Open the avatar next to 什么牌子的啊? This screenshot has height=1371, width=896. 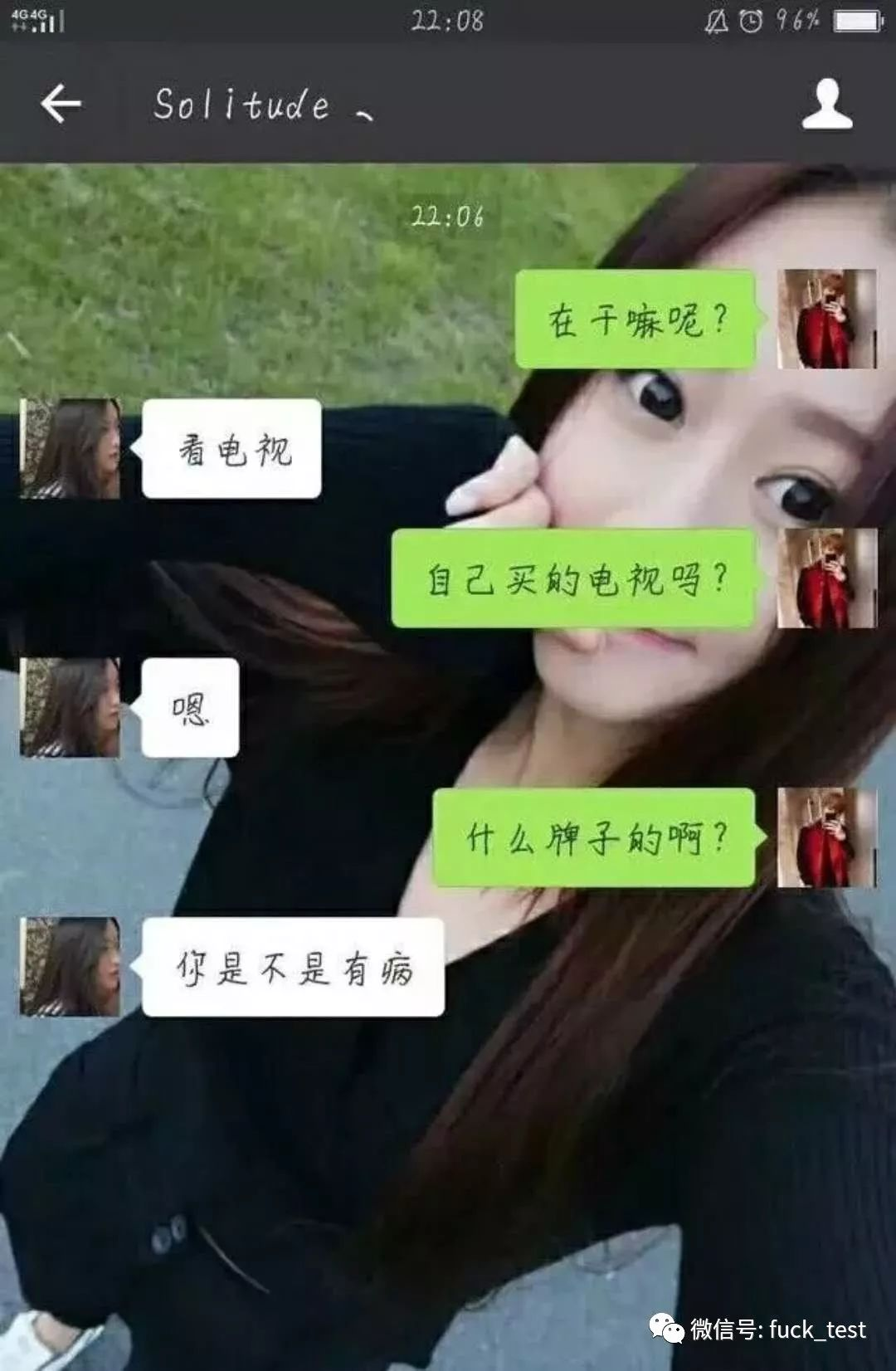tap(826, 837)
